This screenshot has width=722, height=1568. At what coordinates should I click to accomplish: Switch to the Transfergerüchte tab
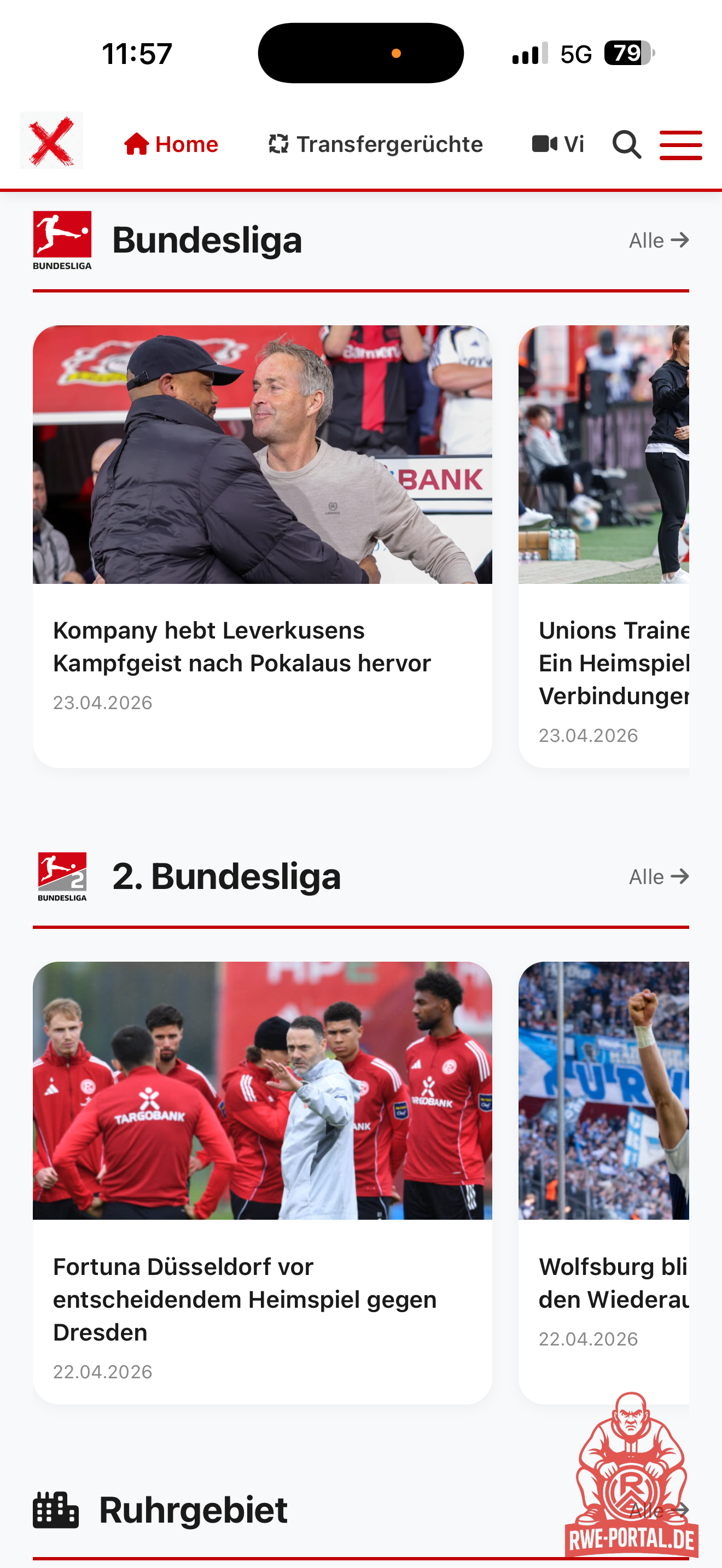tap(376, 144)
